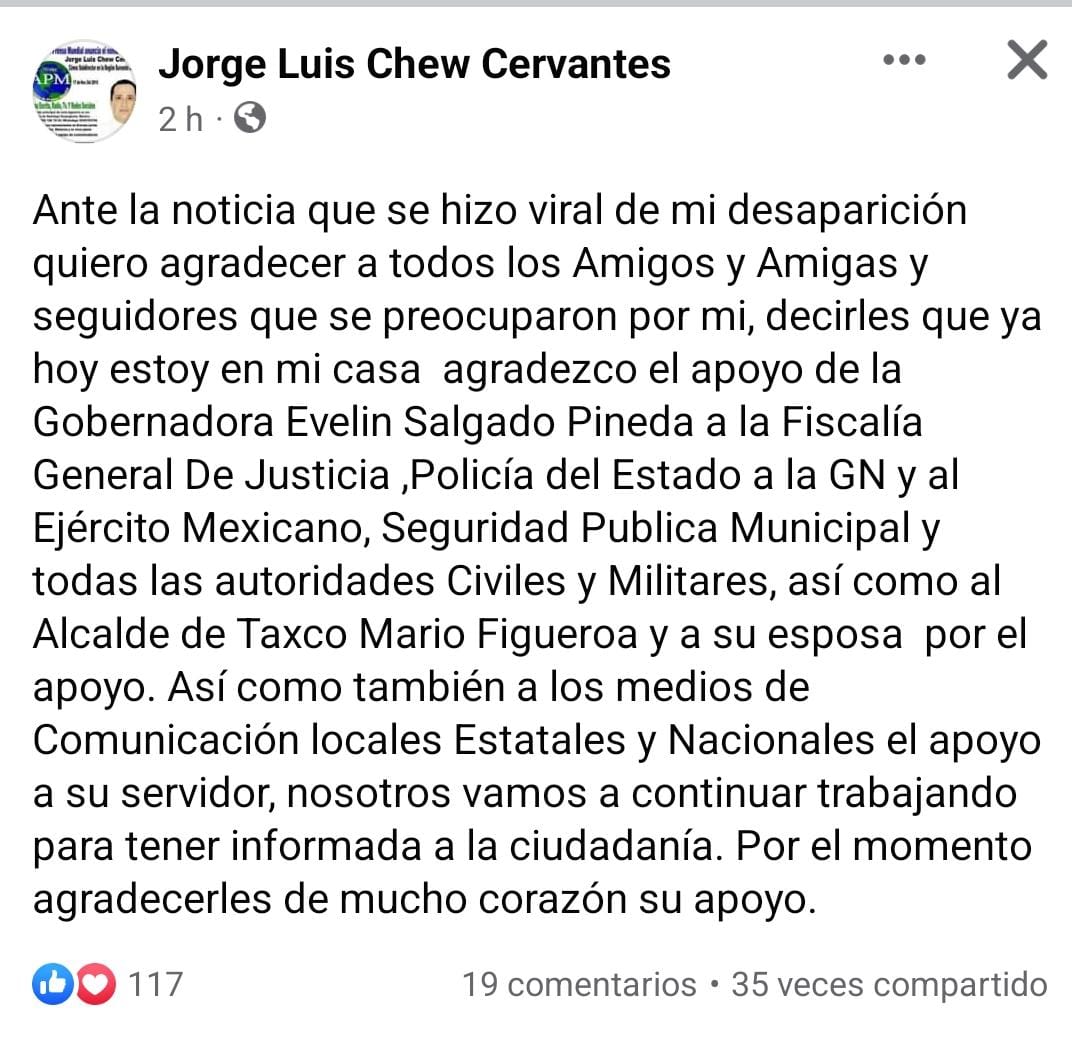Open the post's three-dot options menu

904,62
